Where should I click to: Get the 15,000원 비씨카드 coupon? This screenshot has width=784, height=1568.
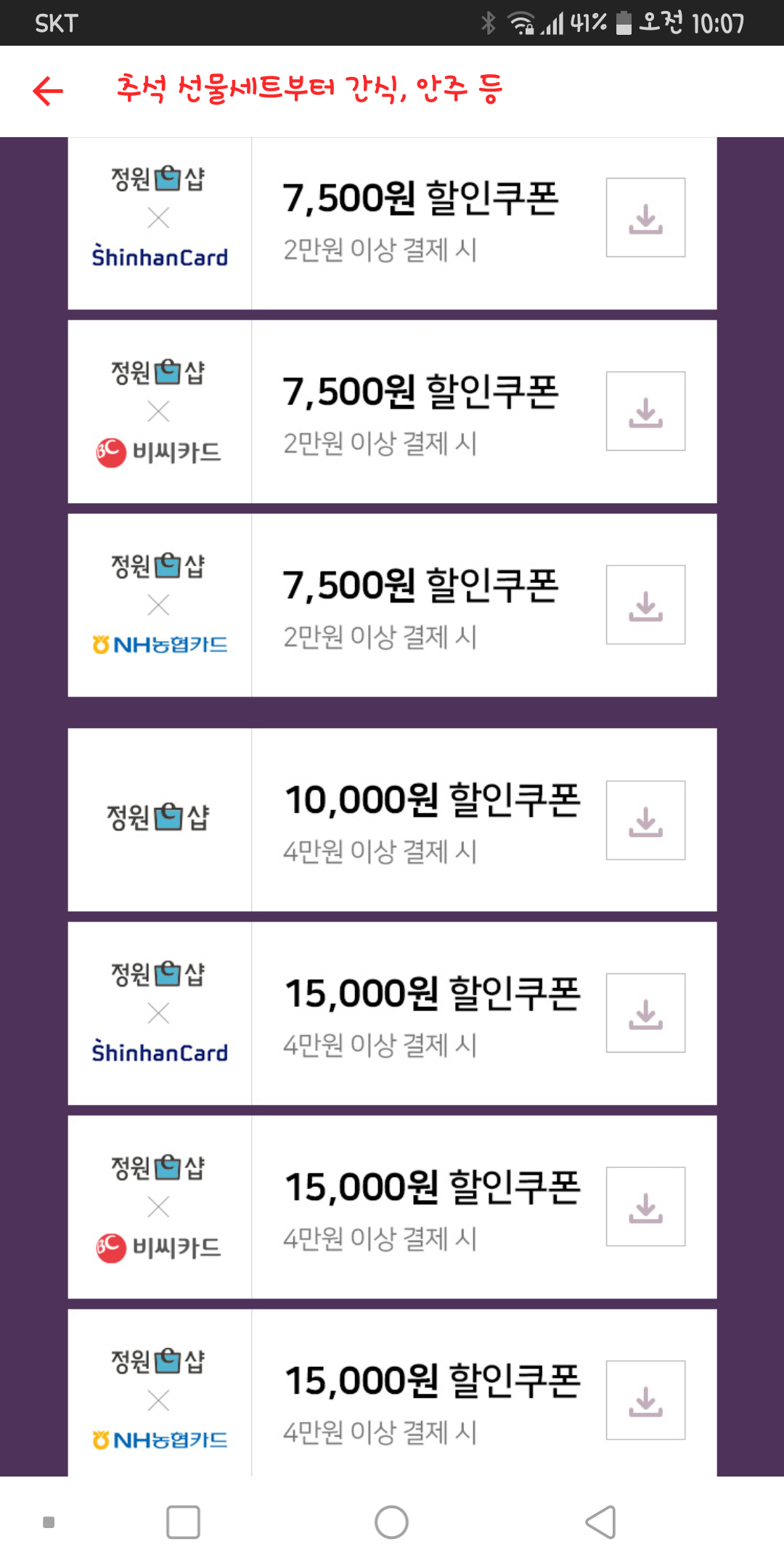point(645,1206)
